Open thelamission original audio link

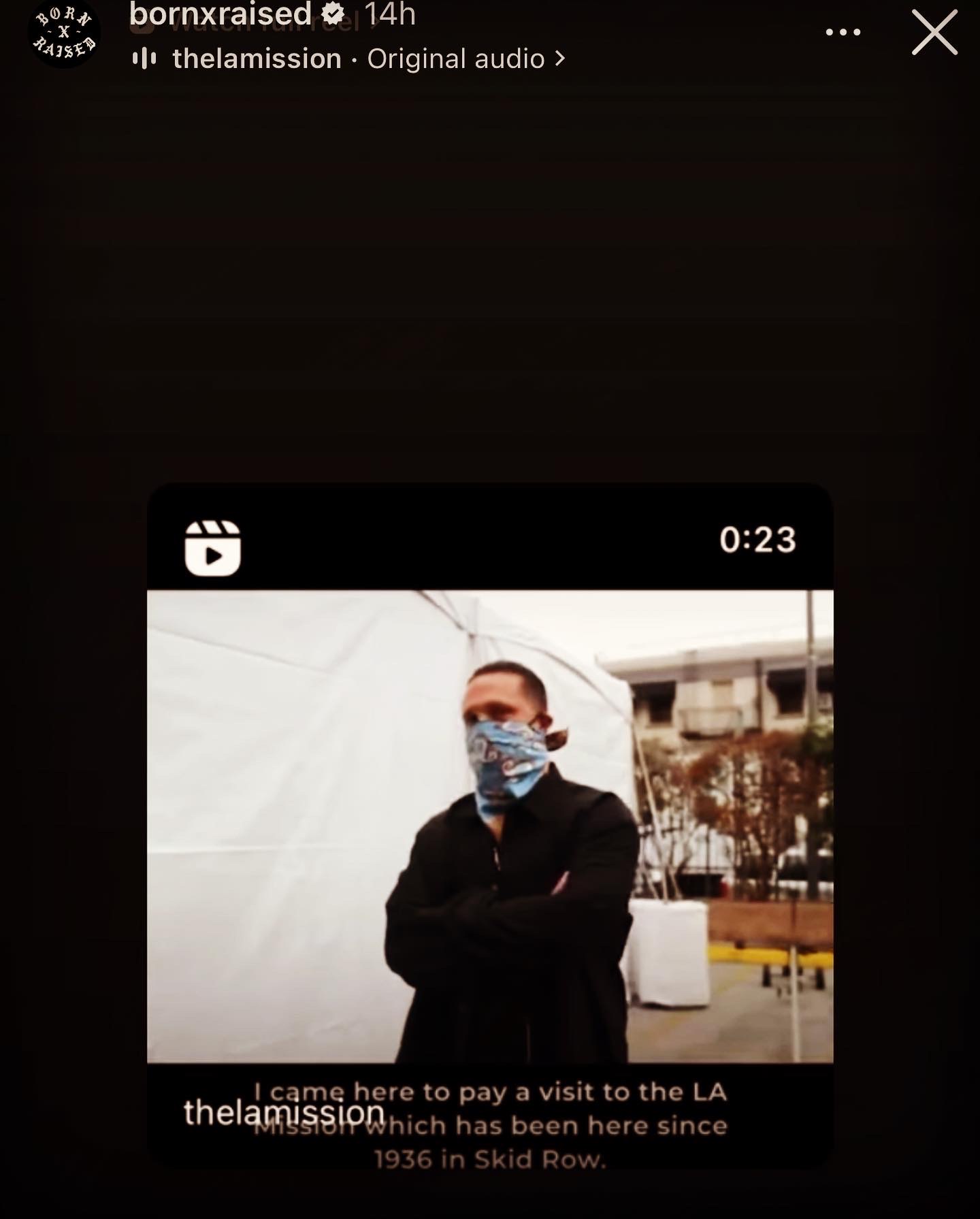tap(367, 59)
